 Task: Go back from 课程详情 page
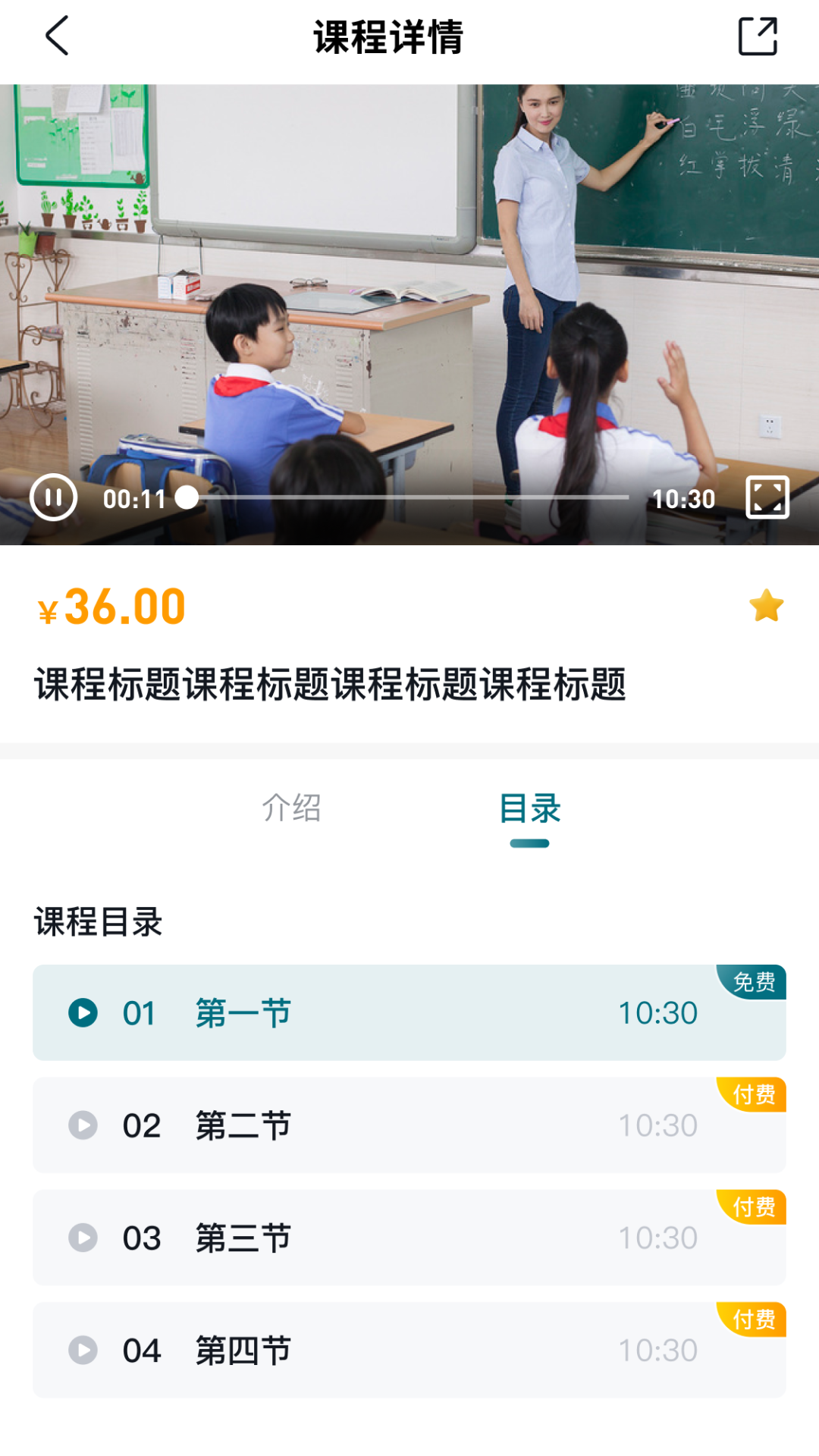[57, 36]
